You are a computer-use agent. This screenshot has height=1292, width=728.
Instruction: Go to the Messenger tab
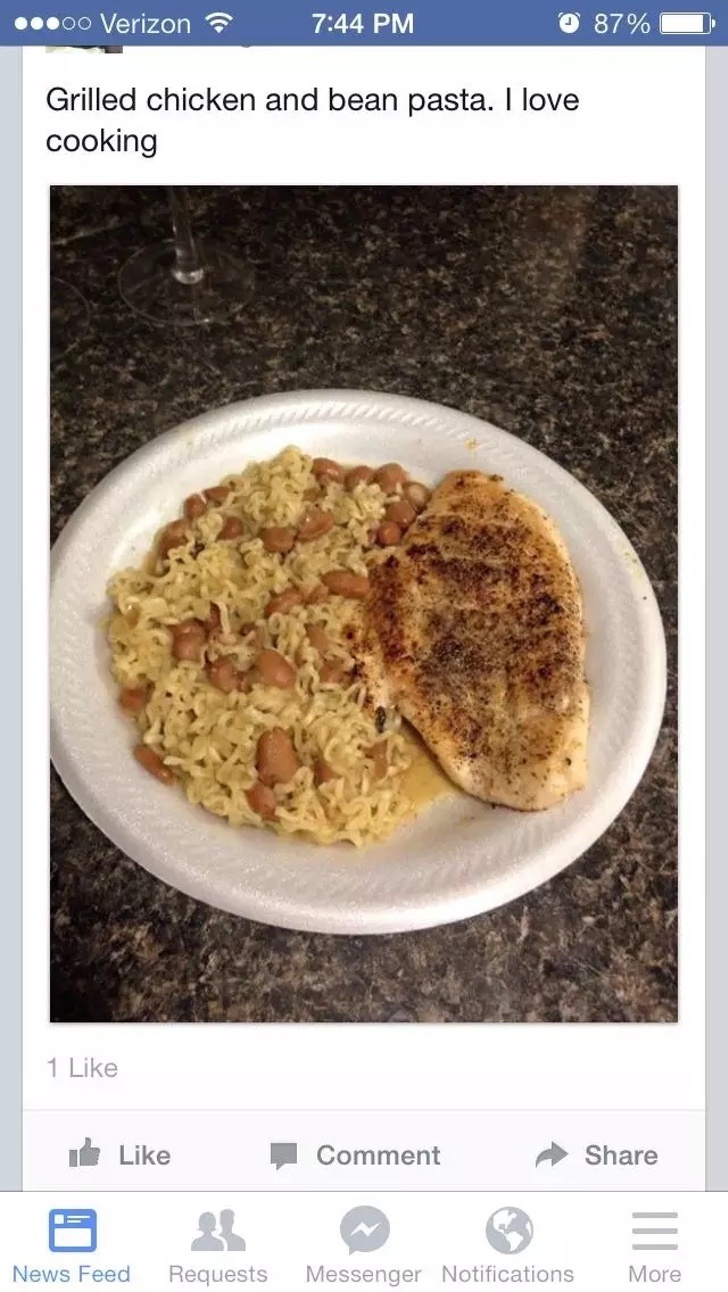tap(363, 1246)
